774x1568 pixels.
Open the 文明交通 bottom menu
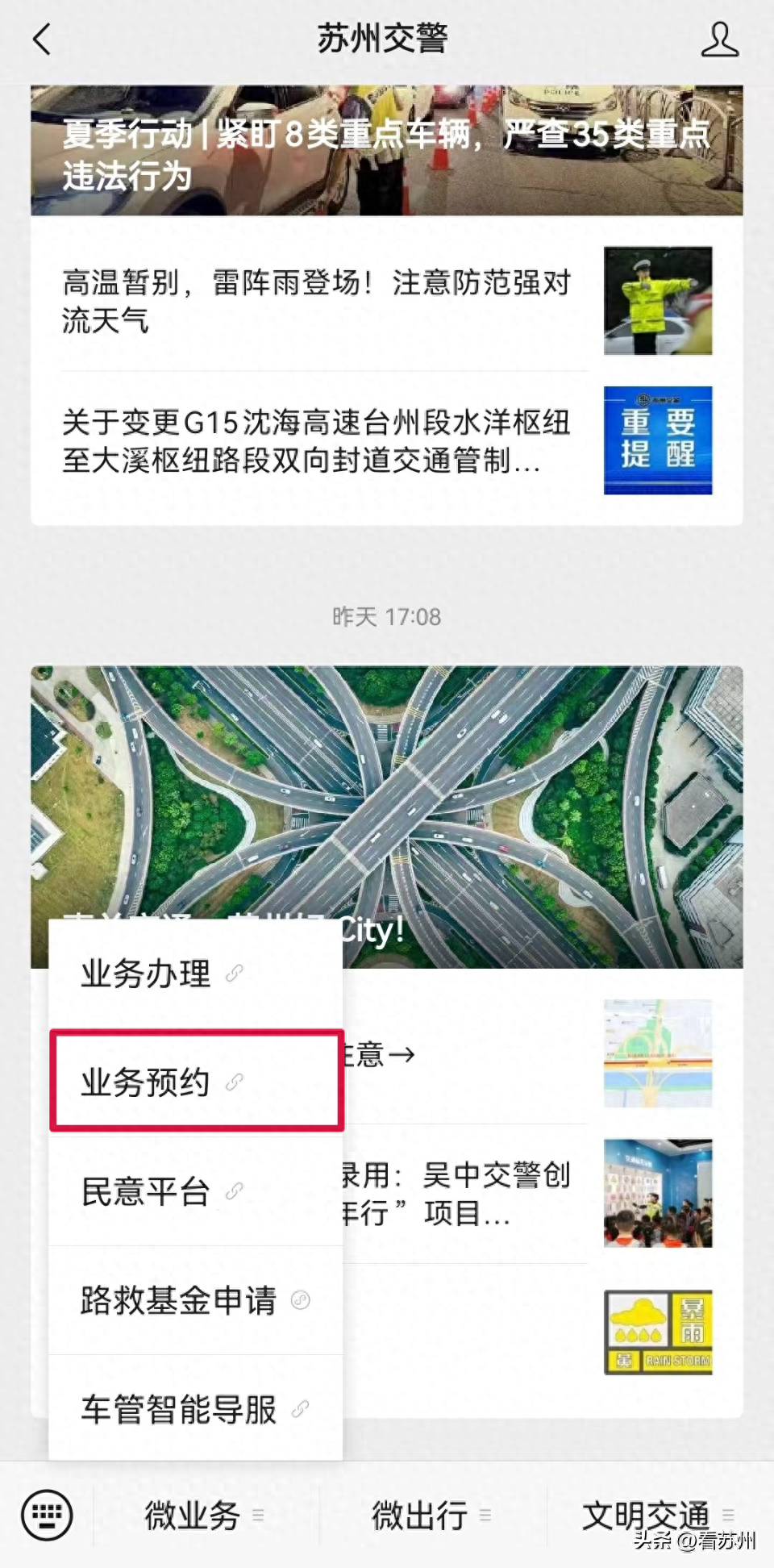coord(645,1515)
